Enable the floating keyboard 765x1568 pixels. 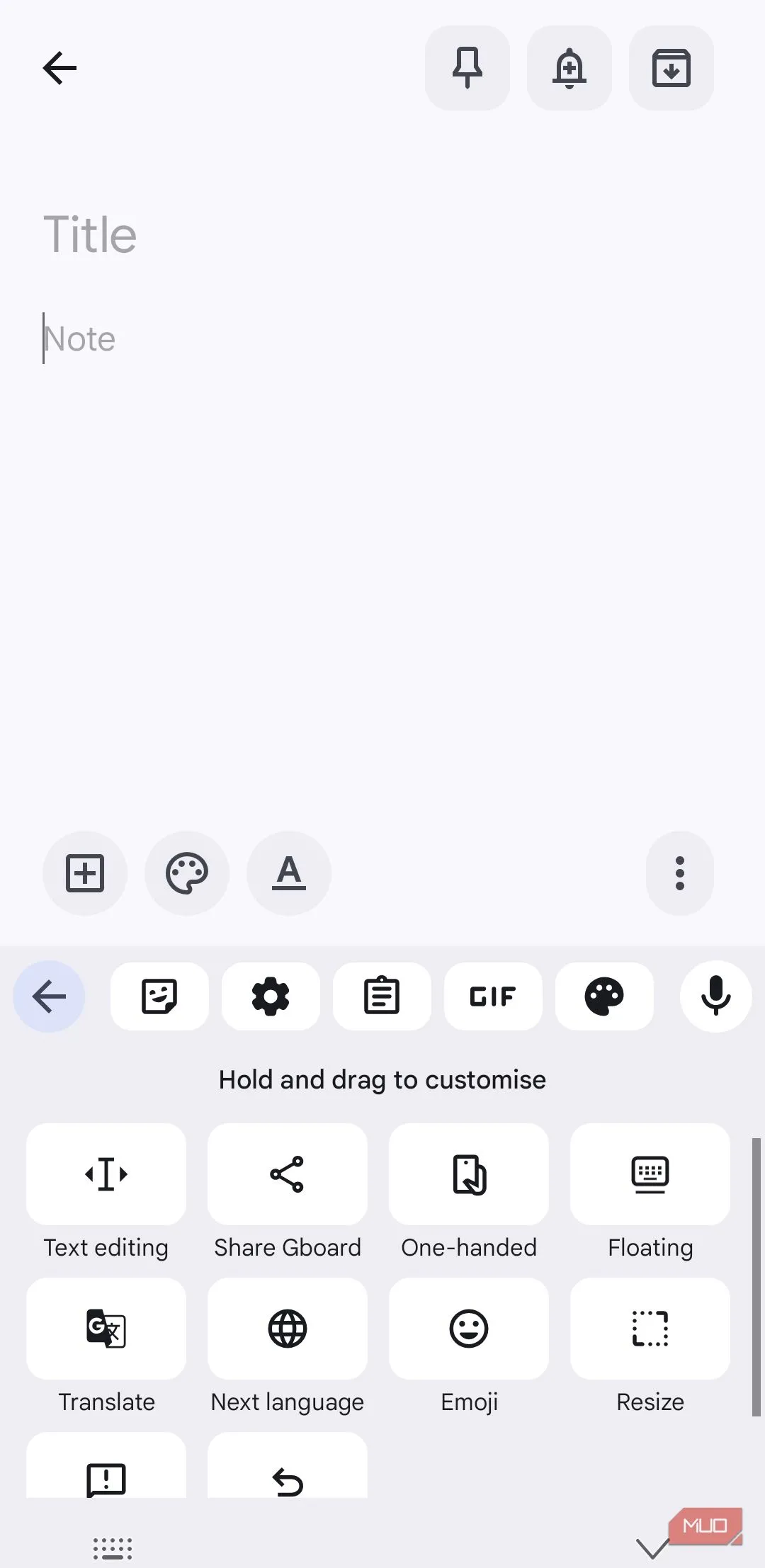(x=650, y=1175)
